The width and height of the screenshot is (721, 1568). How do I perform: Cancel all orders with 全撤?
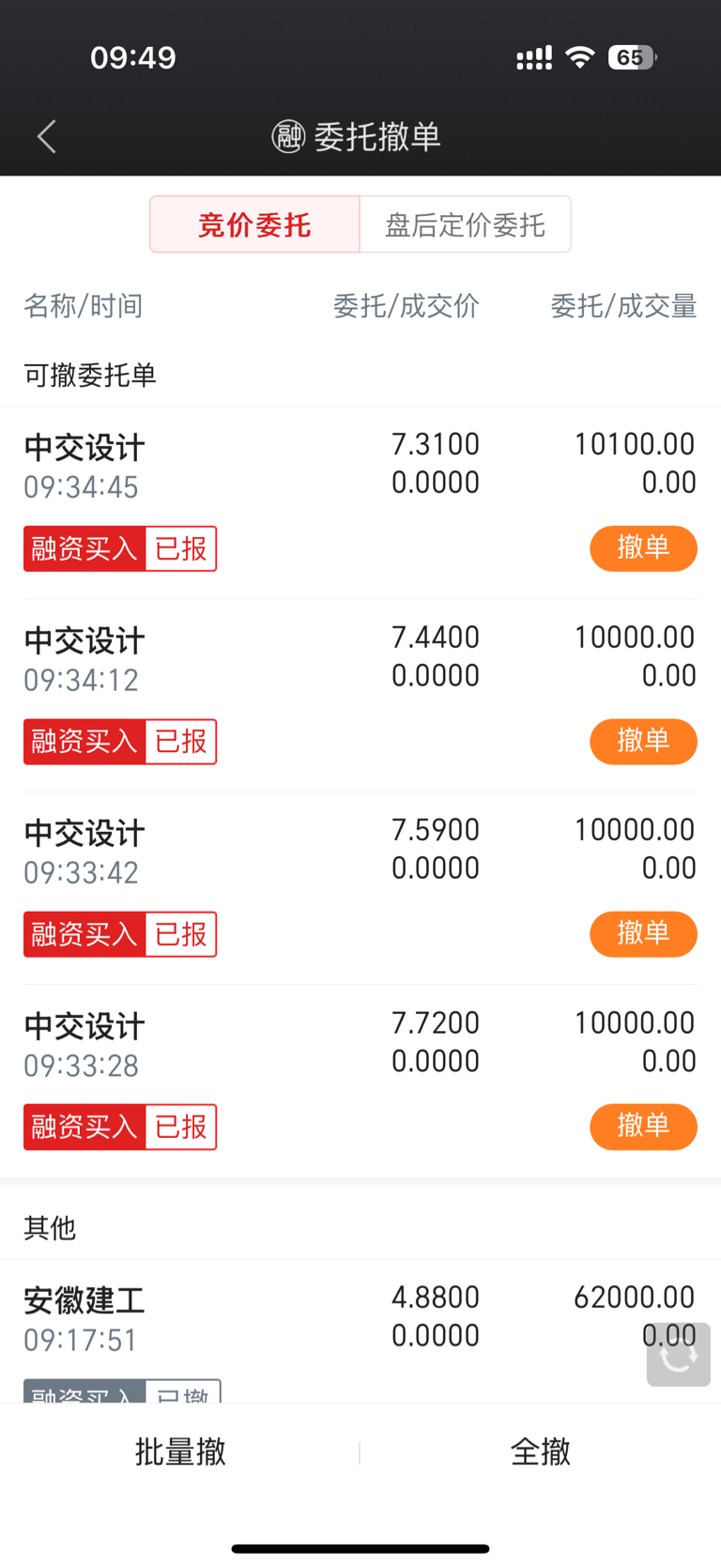click(x=541, y=1452)
